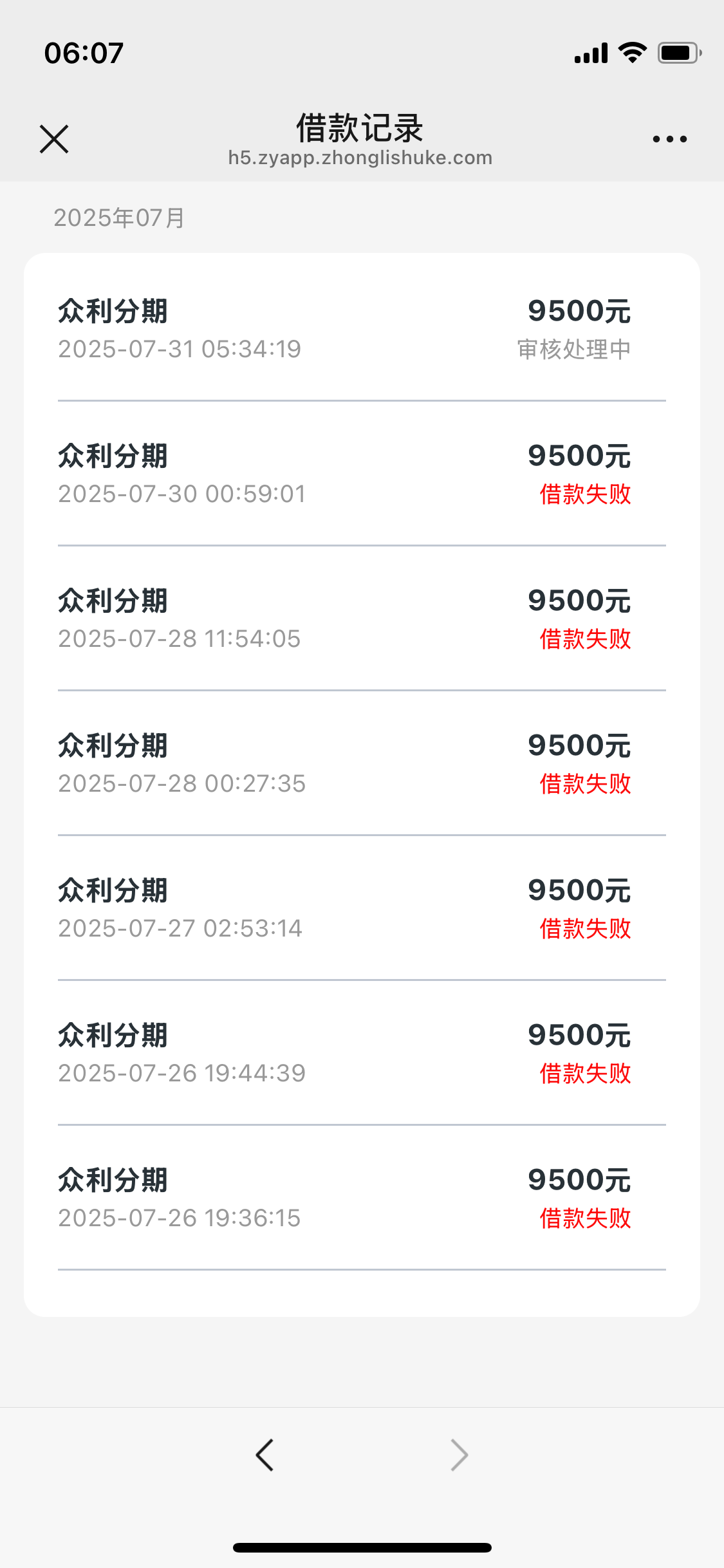This screenshot has height=1568, width=724.
Task: Open the 2025-07-30 00:59:01 failed loan
Action: tap(362, 474)
